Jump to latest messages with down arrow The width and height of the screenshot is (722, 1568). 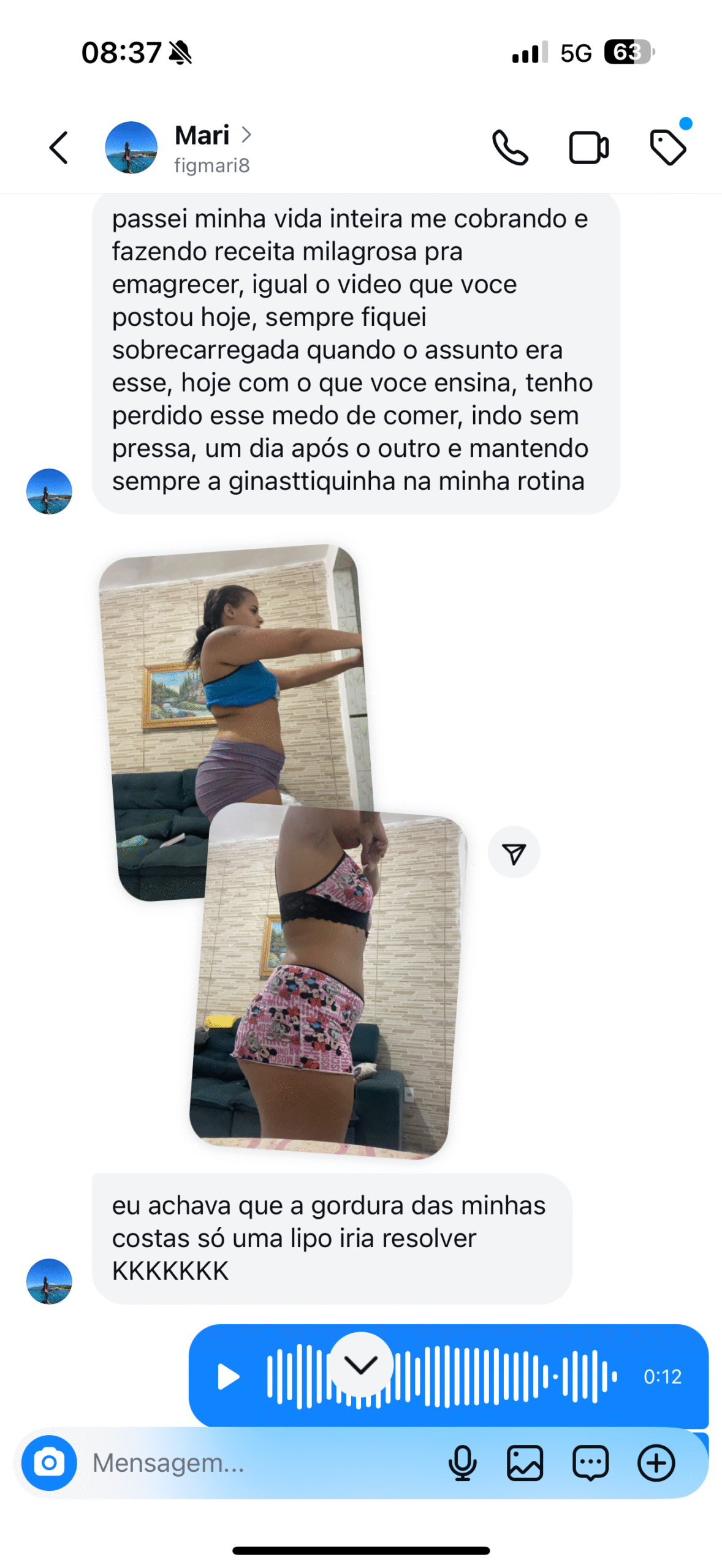(x=361, y=1365)
